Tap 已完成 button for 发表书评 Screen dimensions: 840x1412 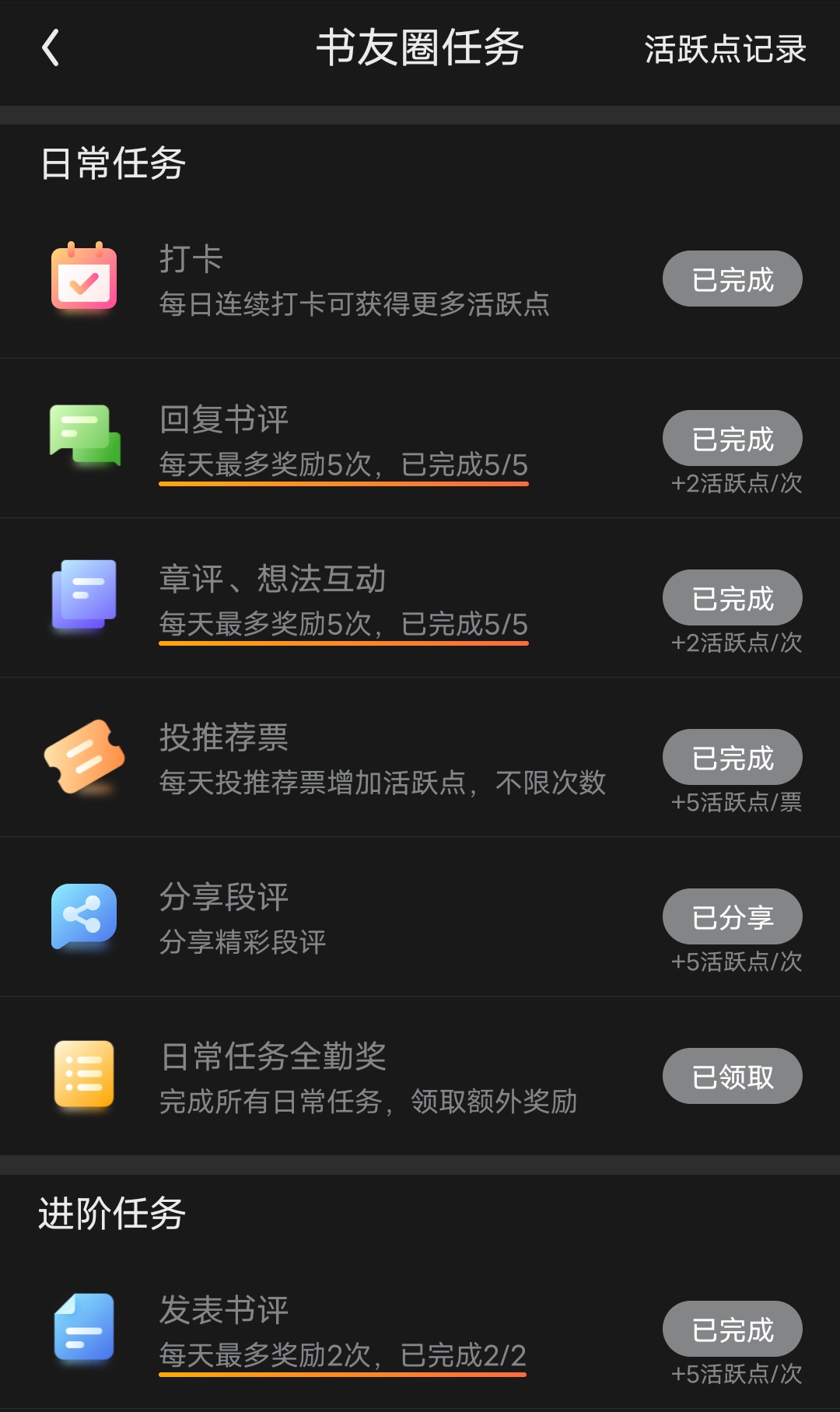click(733, 1329)
